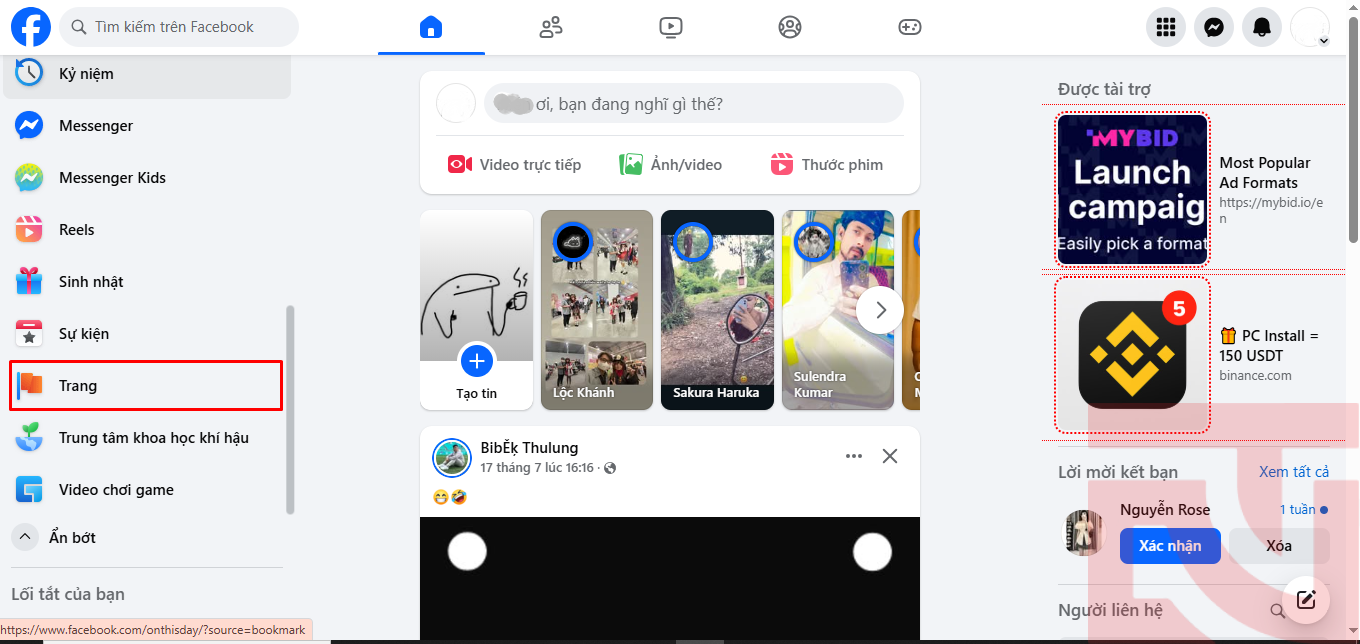This screenshot has width=1360, height=644.
Task: Confirm Nguyễn Rose's friend request with Xác nhận
Action: click(x=1170, y=546)
